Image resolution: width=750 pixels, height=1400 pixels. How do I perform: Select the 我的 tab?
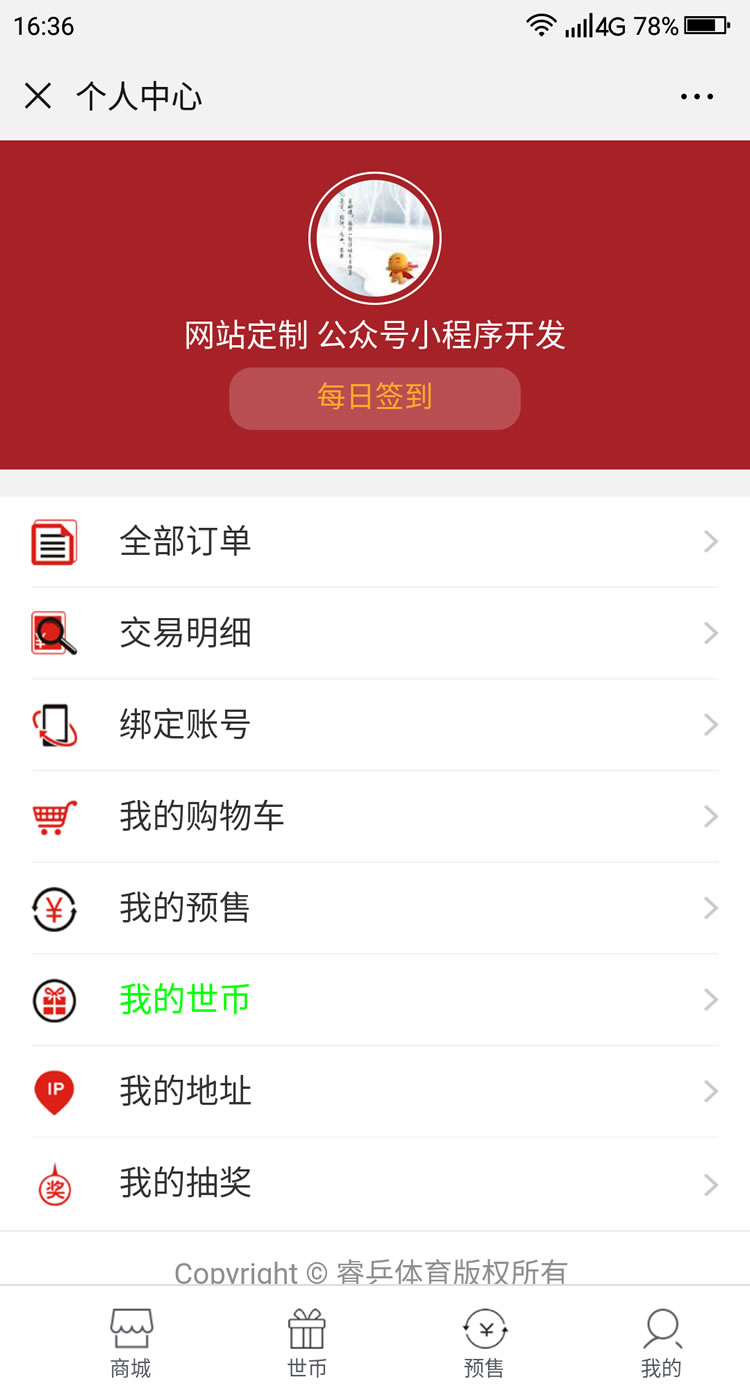click(661, 1343)
